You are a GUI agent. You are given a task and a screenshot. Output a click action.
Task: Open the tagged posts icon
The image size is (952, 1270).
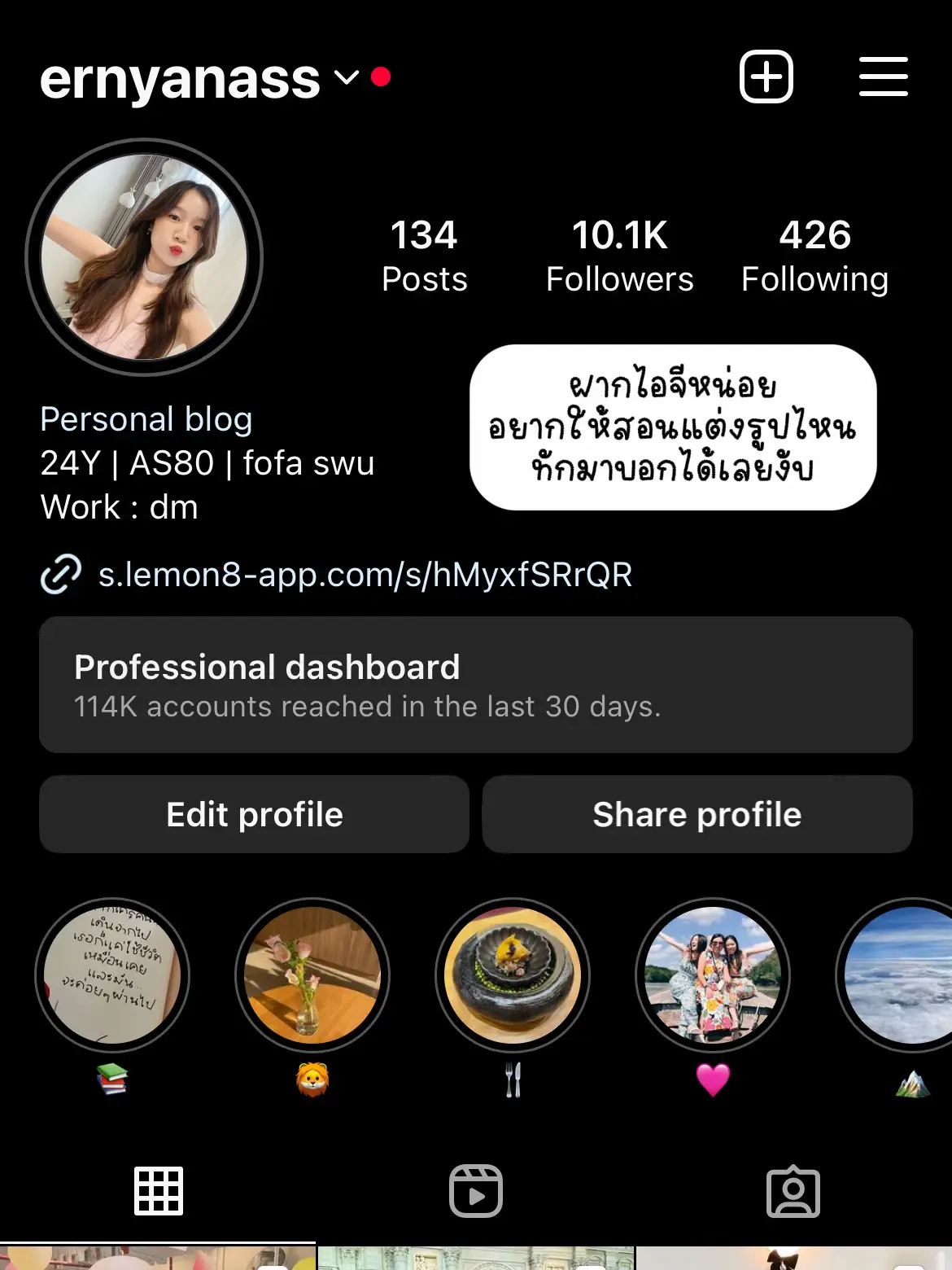[x=793, y=1190]
